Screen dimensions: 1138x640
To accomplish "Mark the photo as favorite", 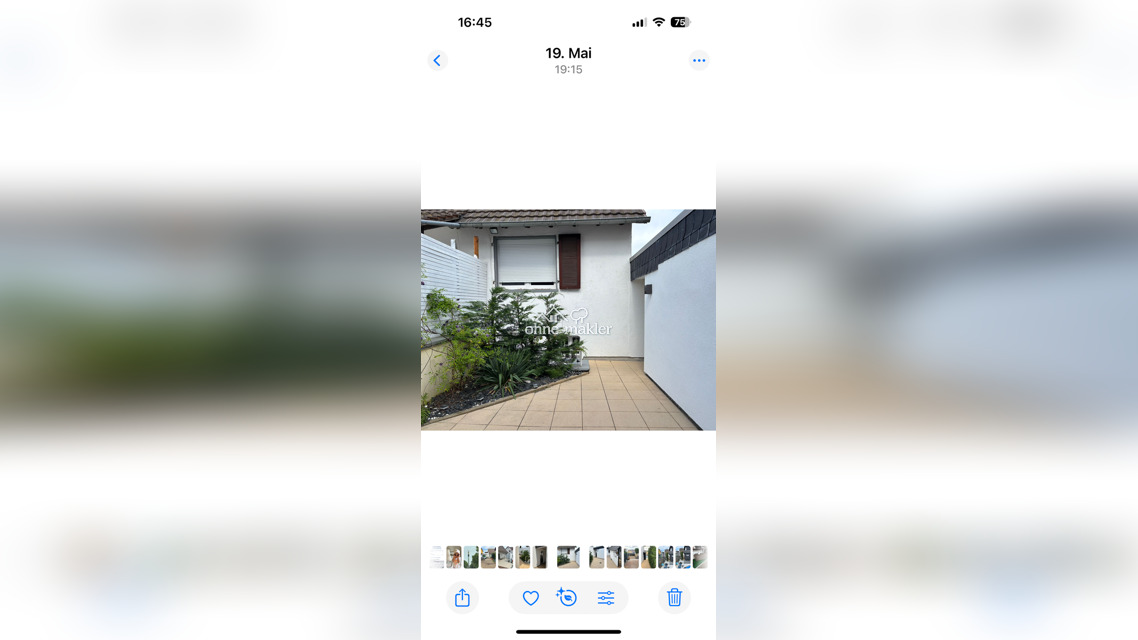I will 531,598.
